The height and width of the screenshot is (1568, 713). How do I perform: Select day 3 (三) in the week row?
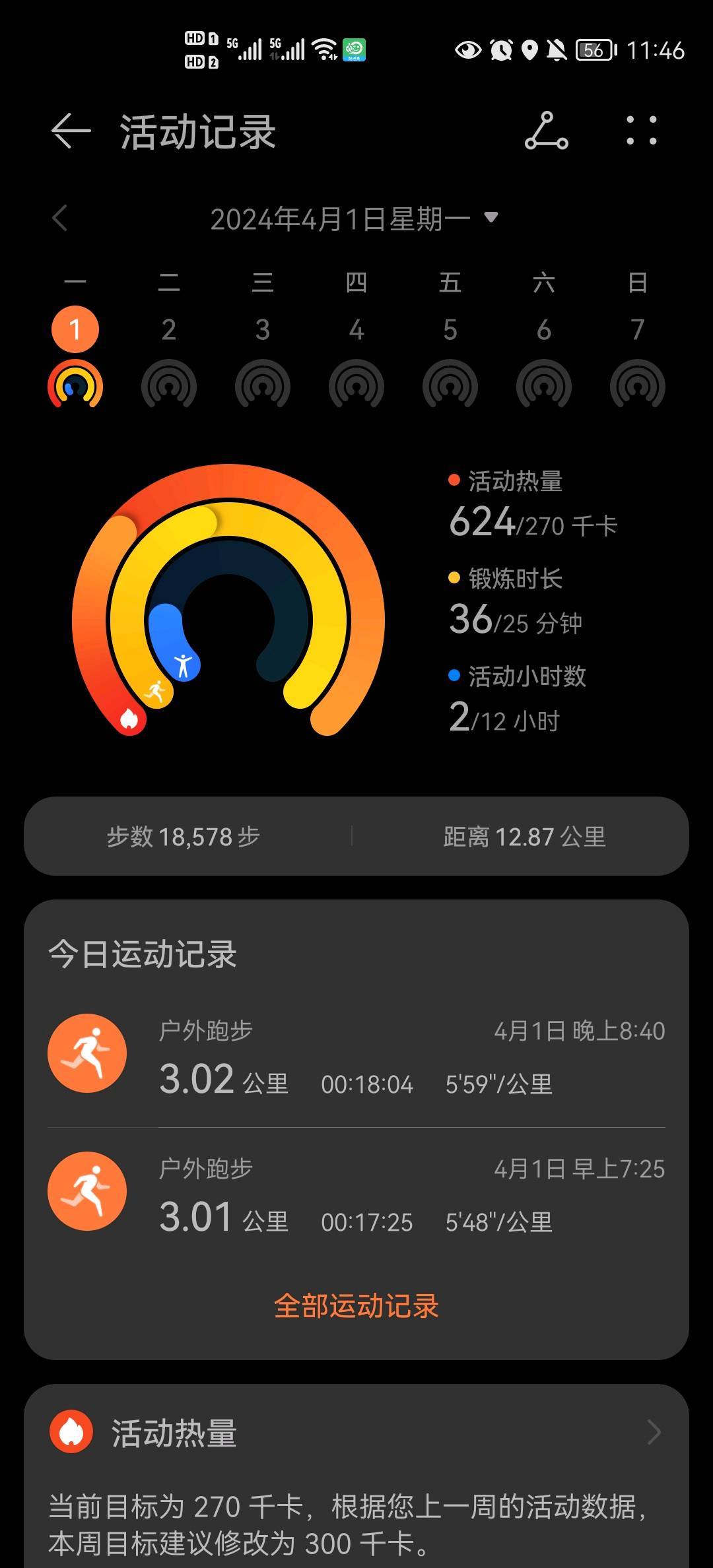coord(263,340)
